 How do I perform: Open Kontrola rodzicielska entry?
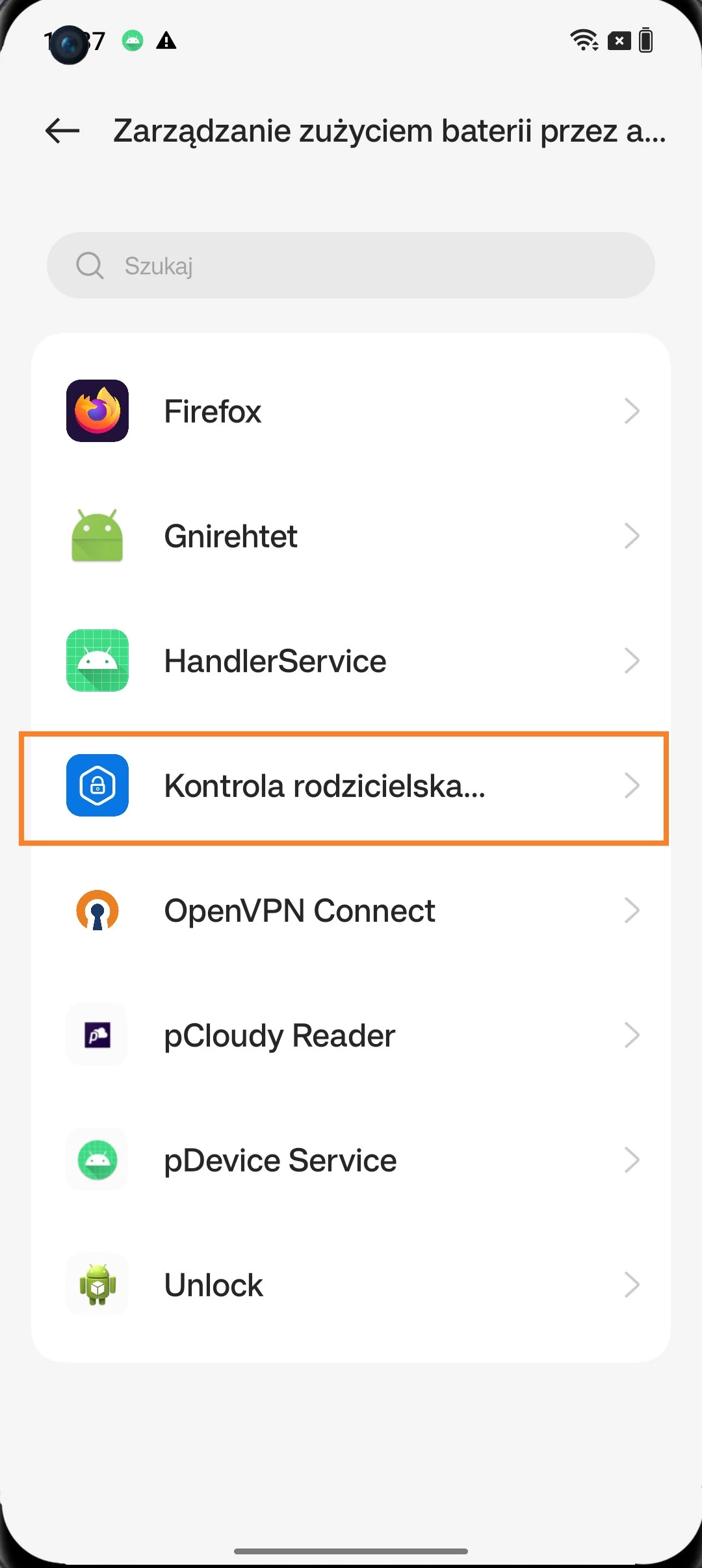pos(351,786)
